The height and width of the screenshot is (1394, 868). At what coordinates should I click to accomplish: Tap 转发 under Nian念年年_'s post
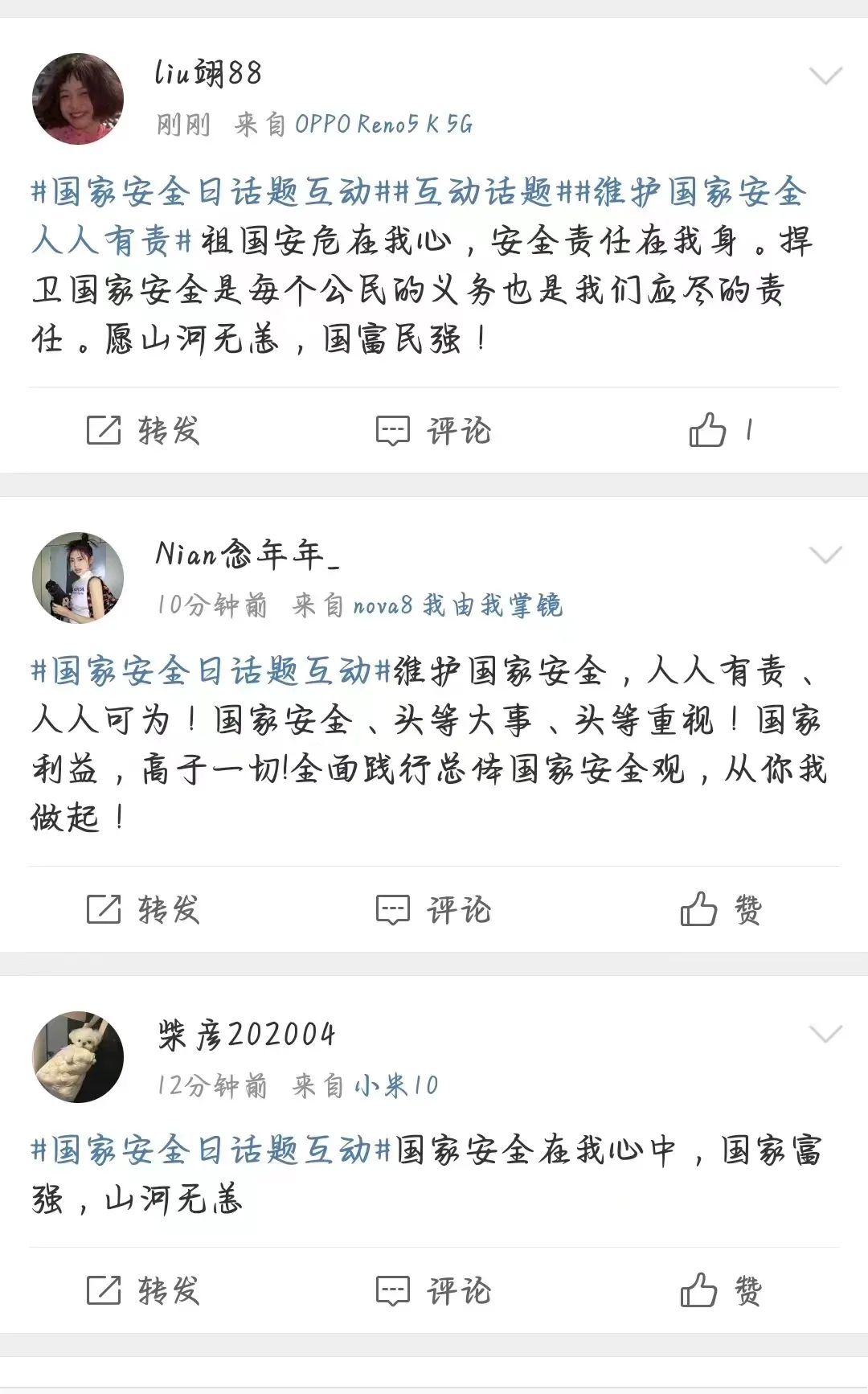(143, 909)
